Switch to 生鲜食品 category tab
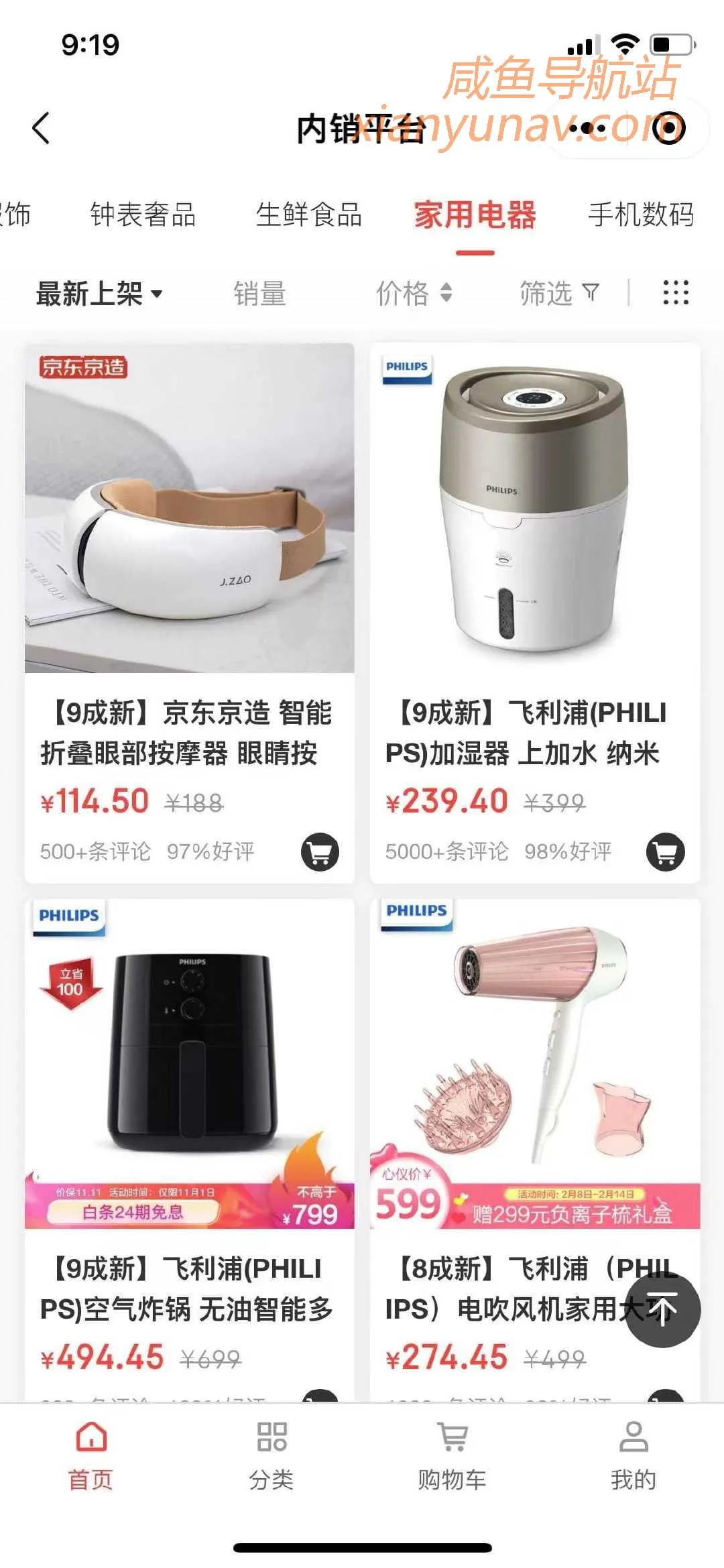 [x=308, y=215]
